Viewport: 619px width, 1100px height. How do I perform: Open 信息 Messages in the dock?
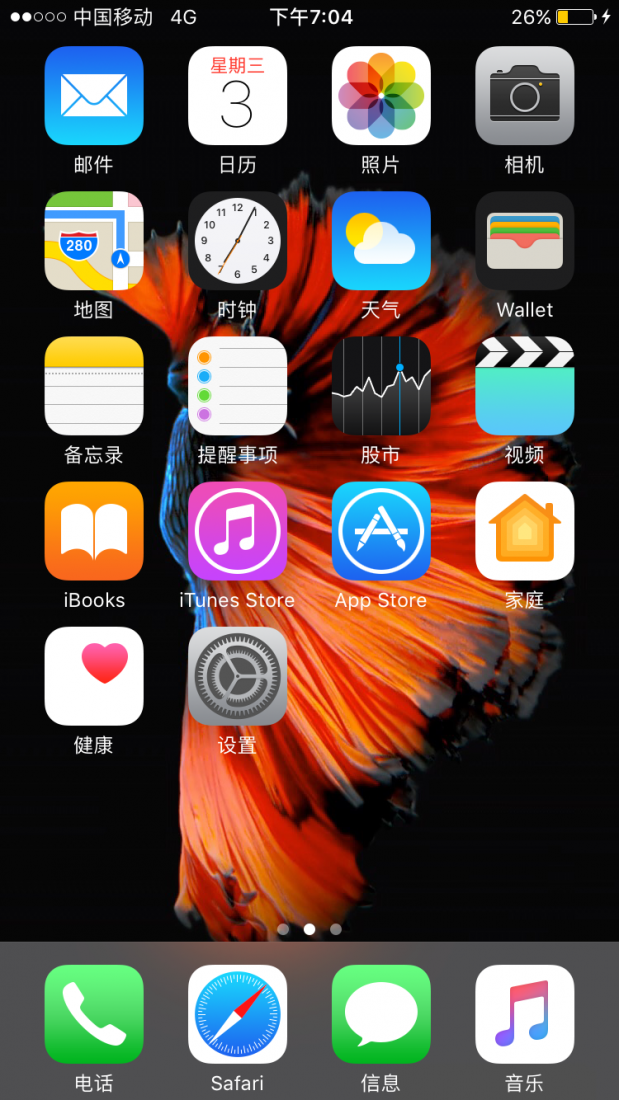point(381,1014)
